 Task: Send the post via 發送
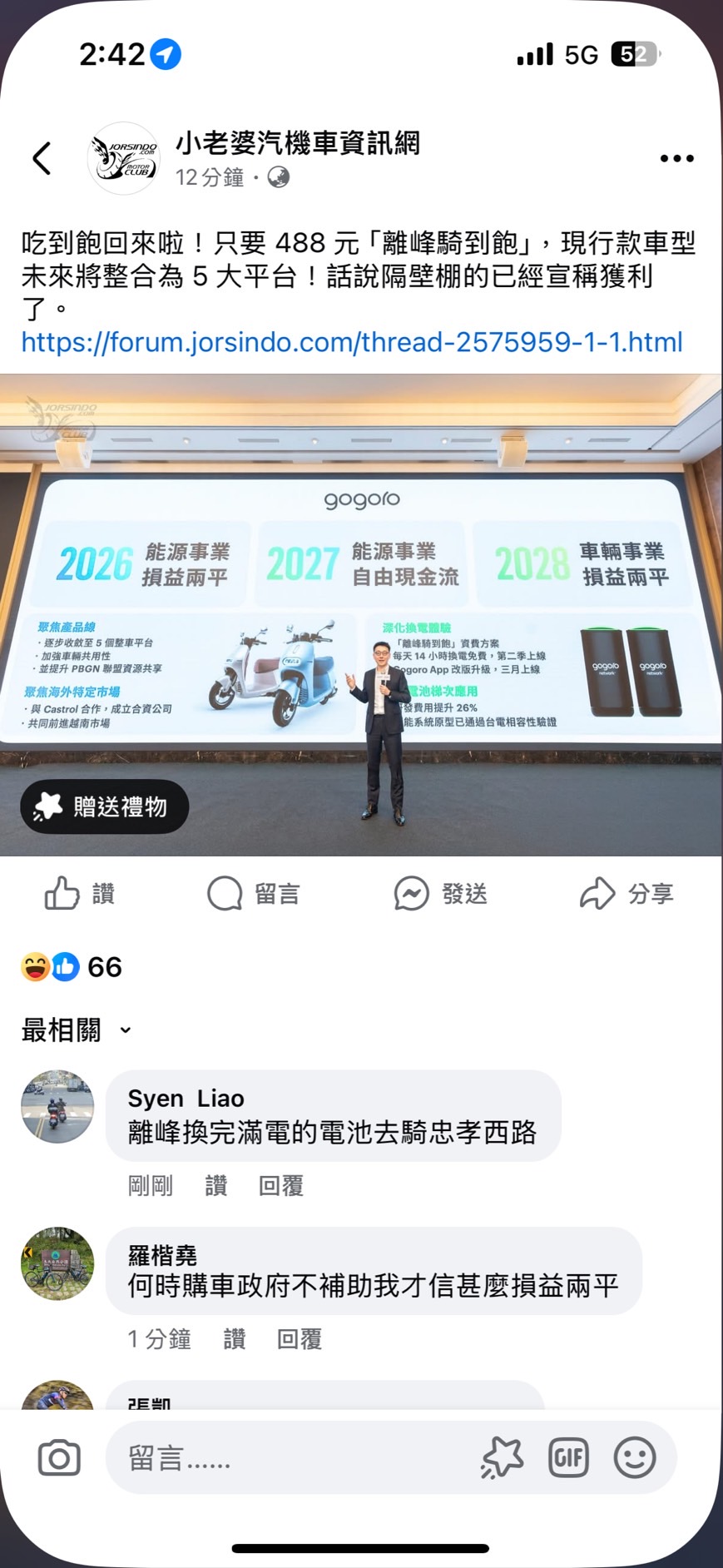point(441,894)
